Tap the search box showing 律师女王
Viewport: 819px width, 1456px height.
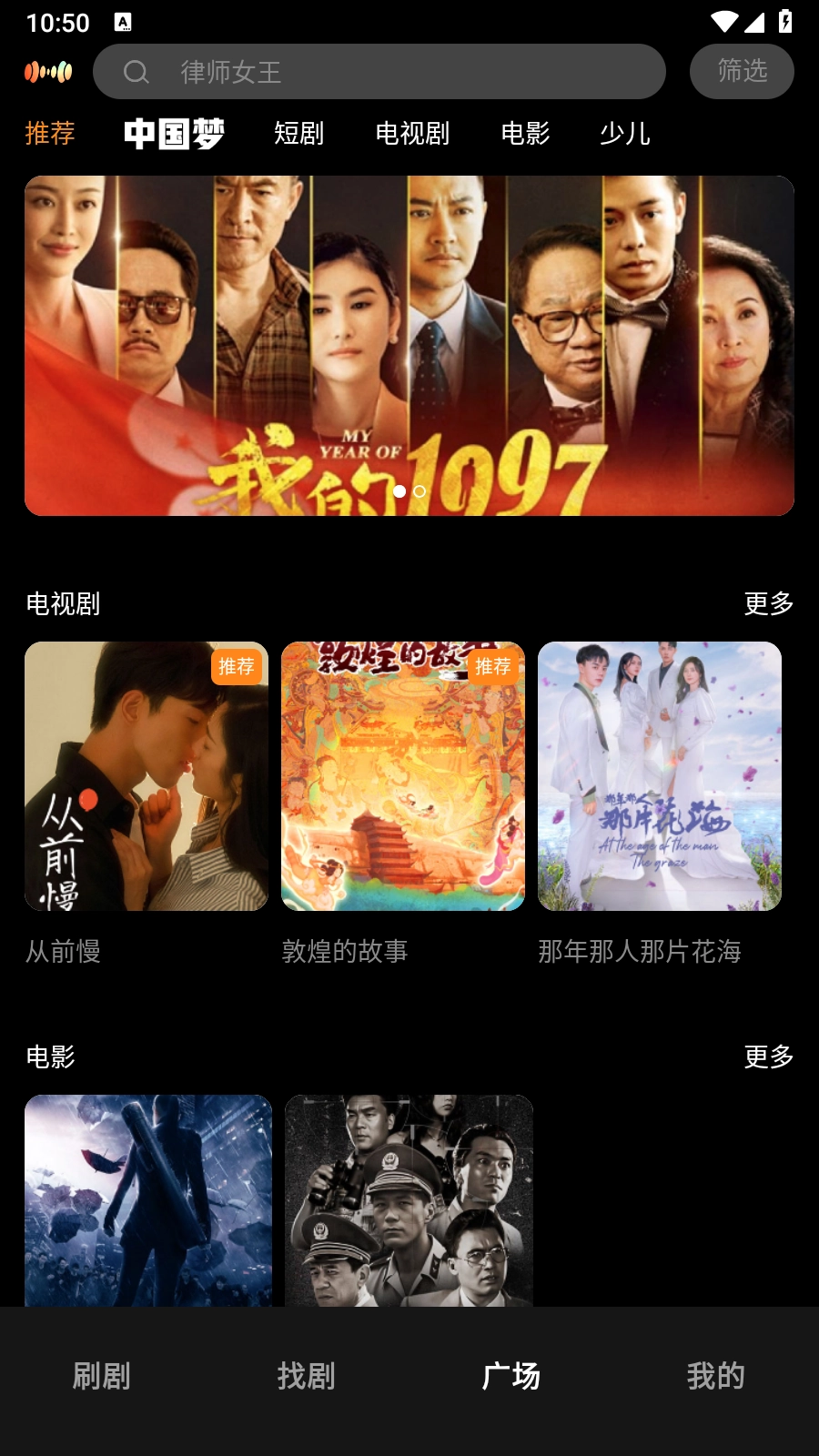379,72
